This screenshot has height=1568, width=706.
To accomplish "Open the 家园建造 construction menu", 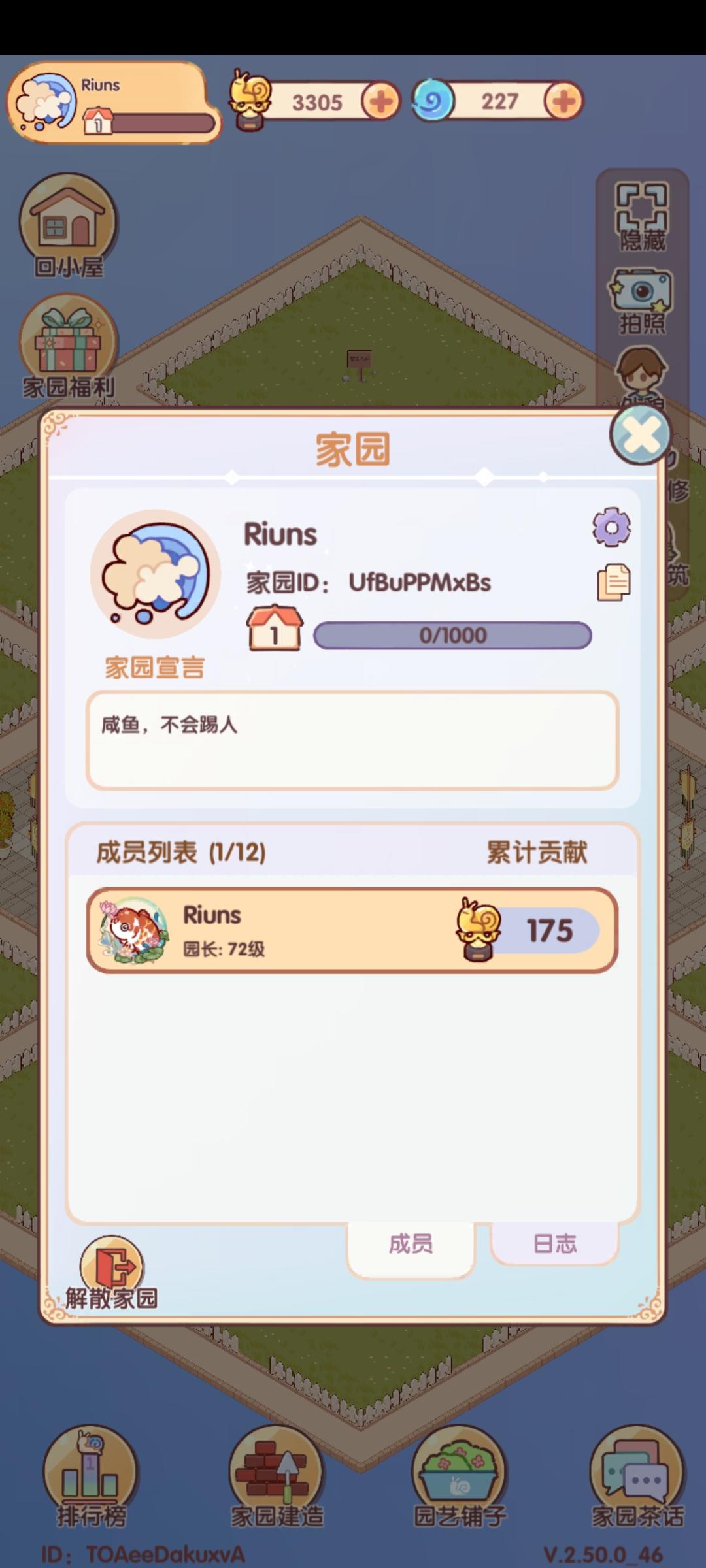I will [275, 1470].
